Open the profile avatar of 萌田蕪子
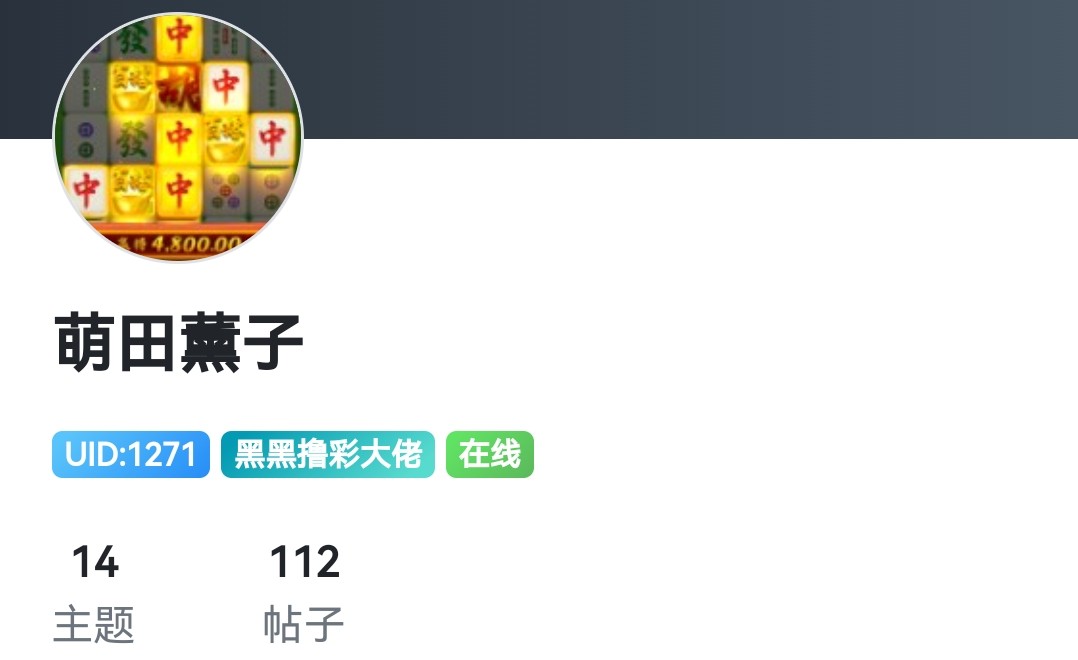This screenshot has height=660, width=1078. pyautogui.click(x=178, y=138)
